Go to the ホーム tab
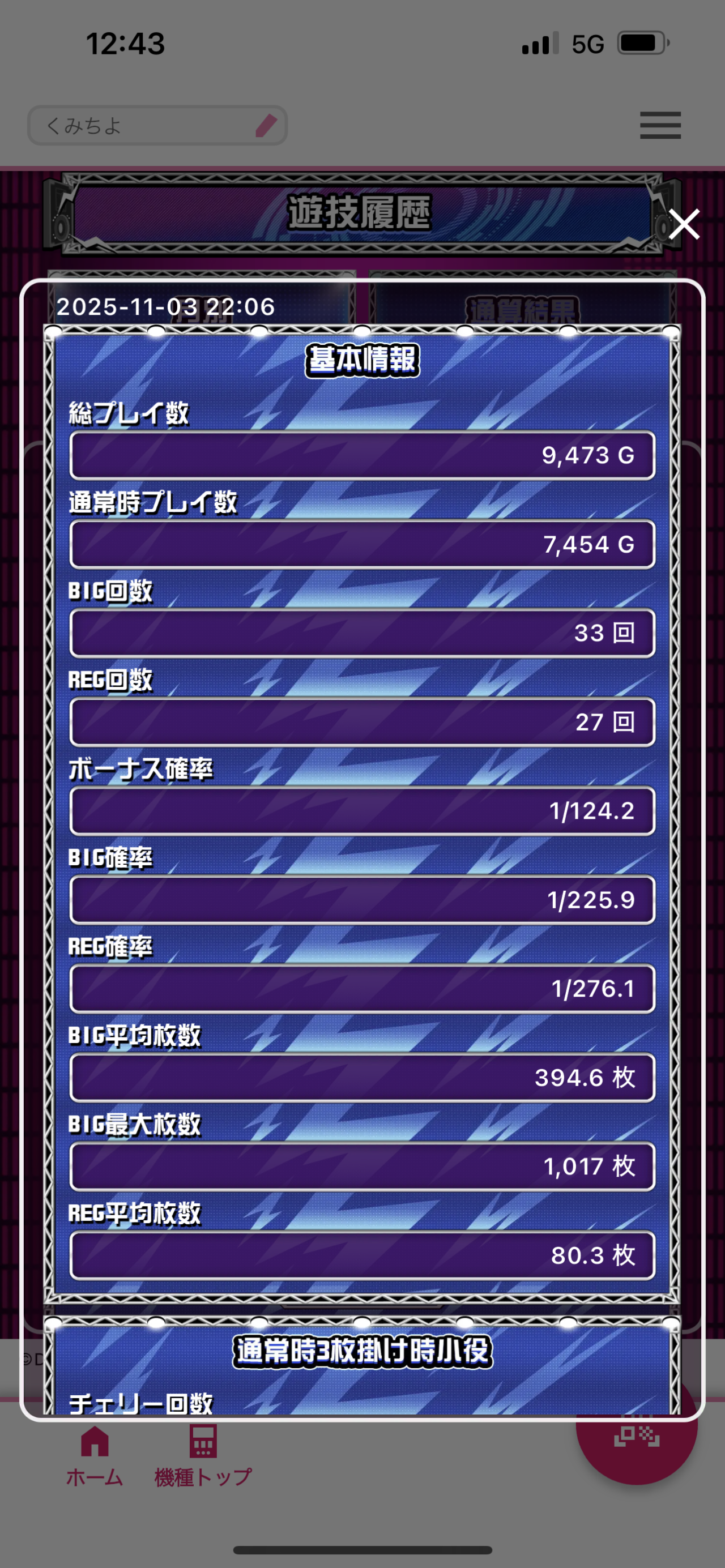 [x=95, y=1456]
